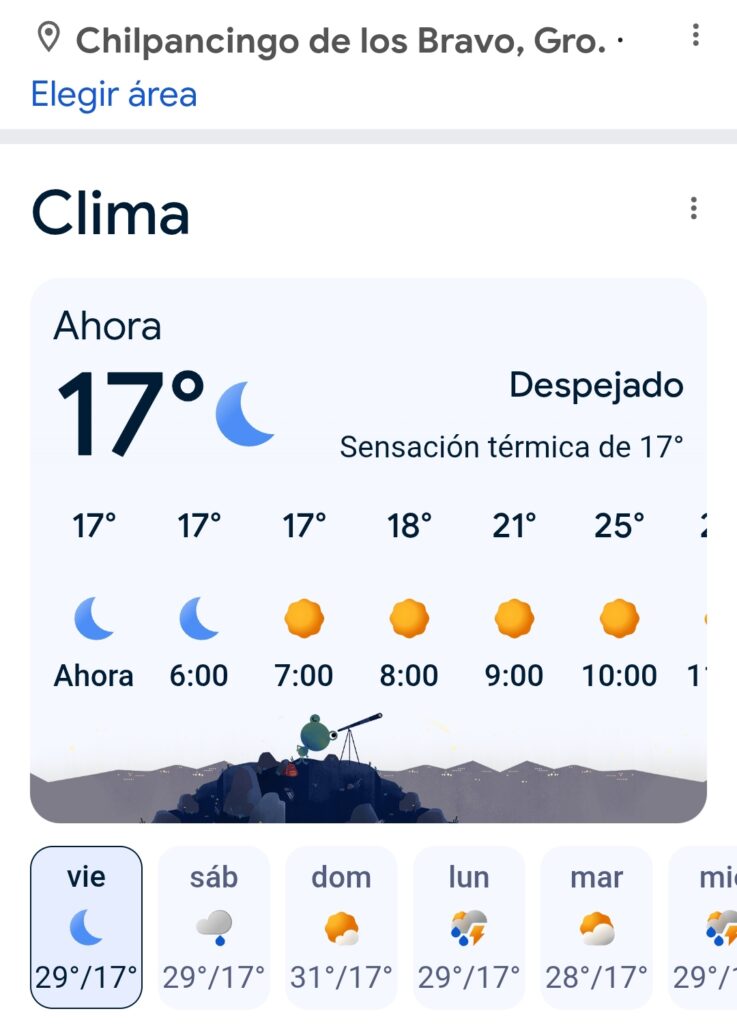Show the dom forecast
The height and width of the screenshot is (1024, 737).
[341, 927]
